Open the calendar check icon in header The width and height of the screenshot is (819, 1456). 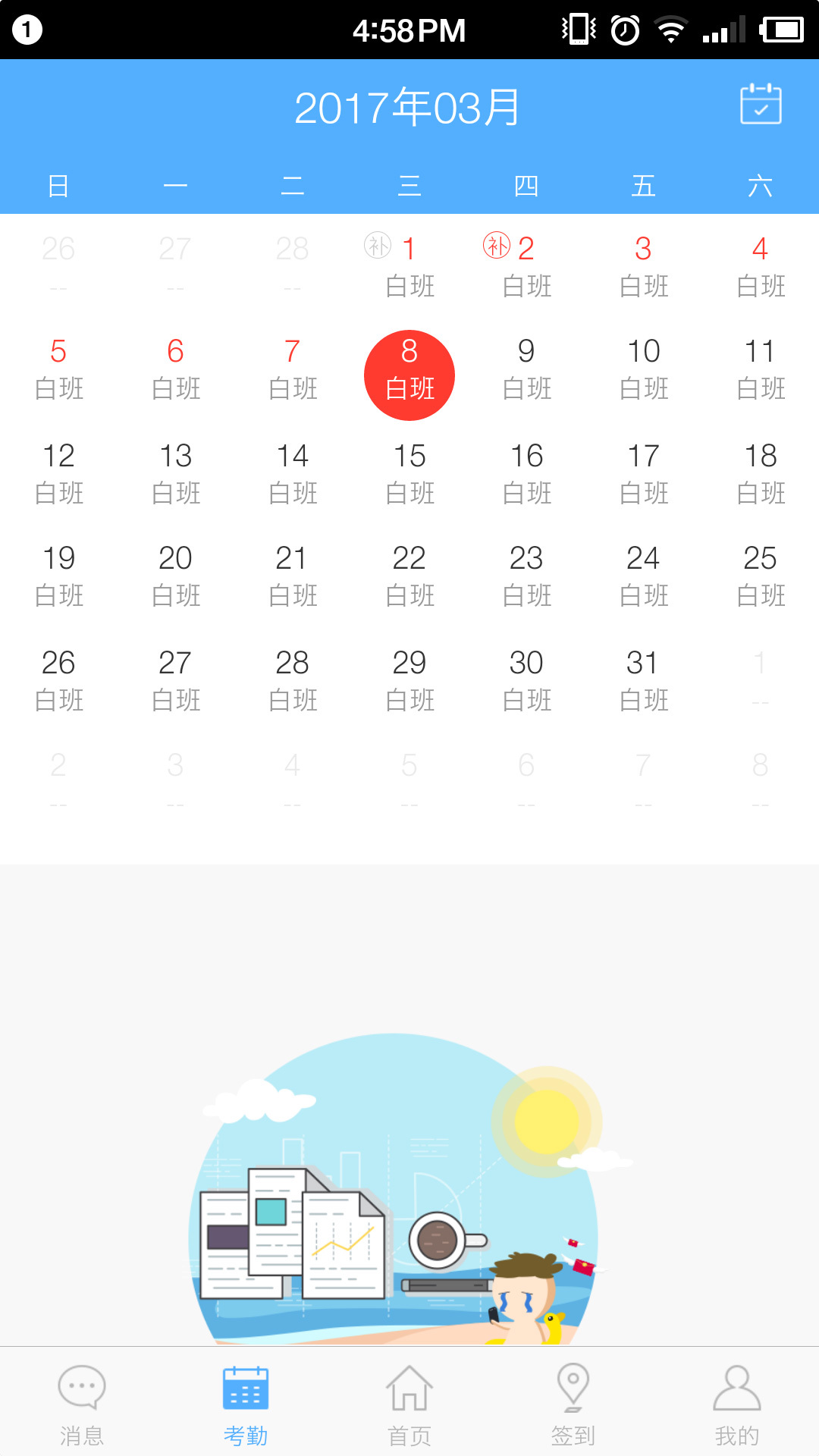click(761, 104)
